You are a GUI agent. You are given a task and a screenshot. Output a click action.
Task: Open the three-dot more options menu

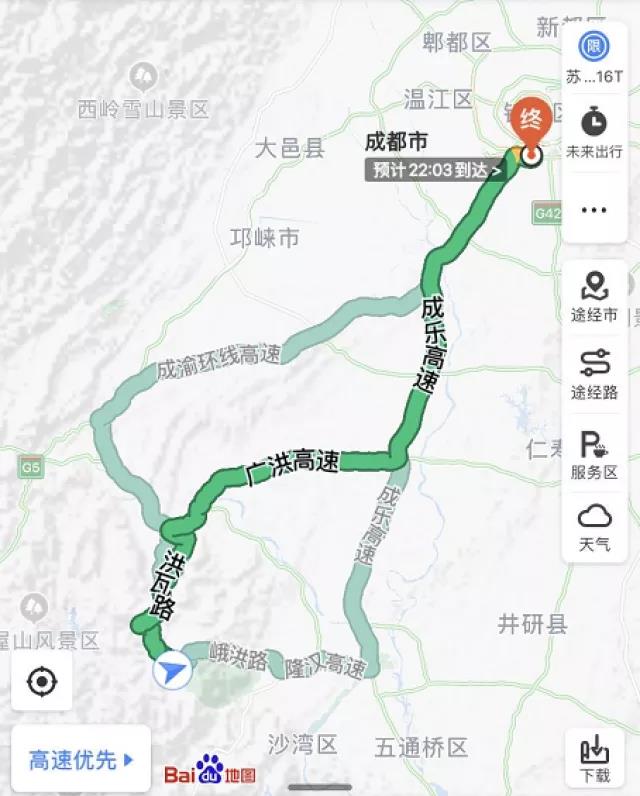(594, 210)
